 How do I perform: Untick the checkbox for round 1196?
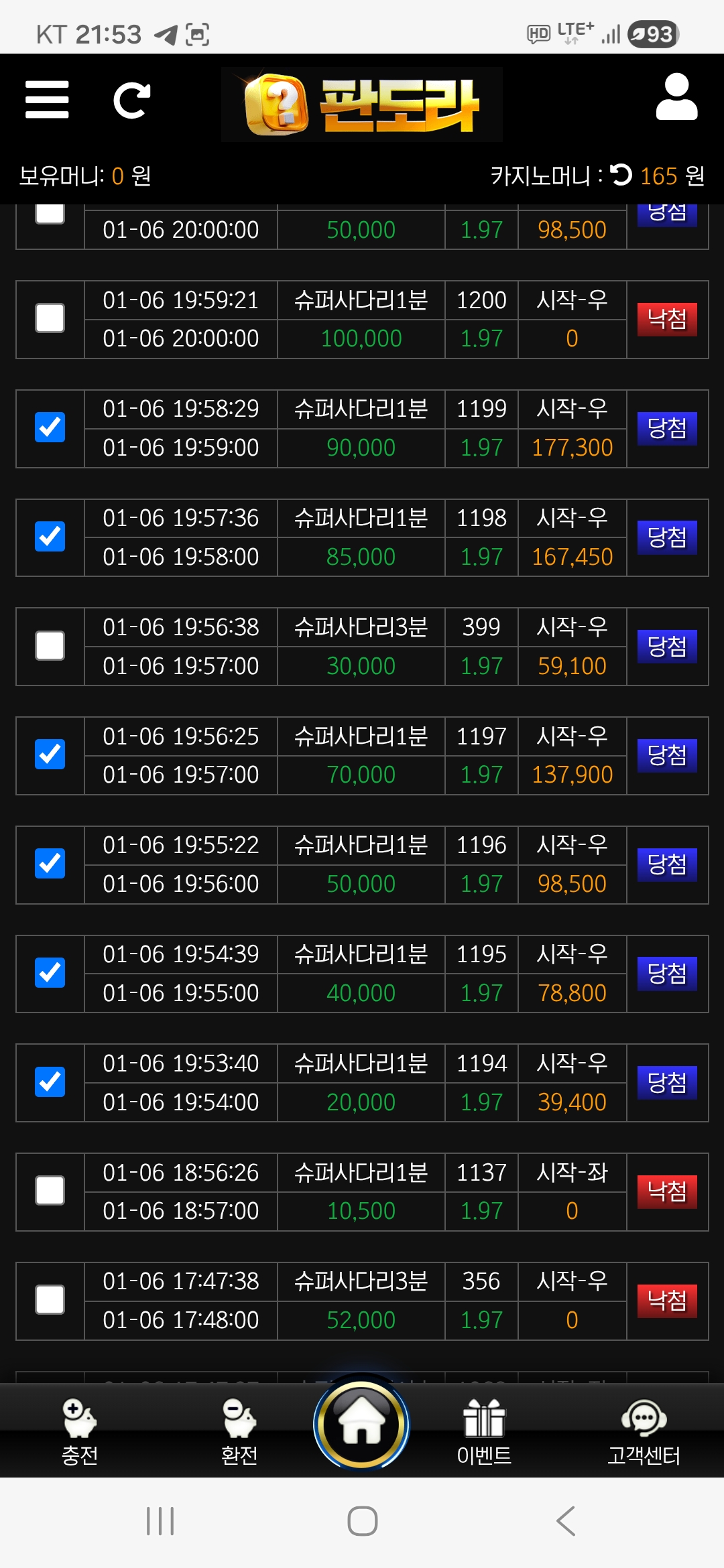pyautogui.click(x=50, y=864)
